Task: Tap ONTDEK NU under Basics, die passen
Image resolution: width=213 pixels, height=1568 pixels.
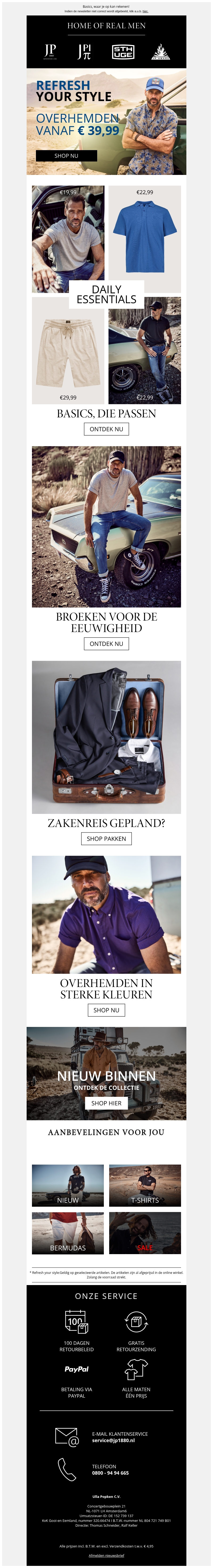Action: point(106,429)
